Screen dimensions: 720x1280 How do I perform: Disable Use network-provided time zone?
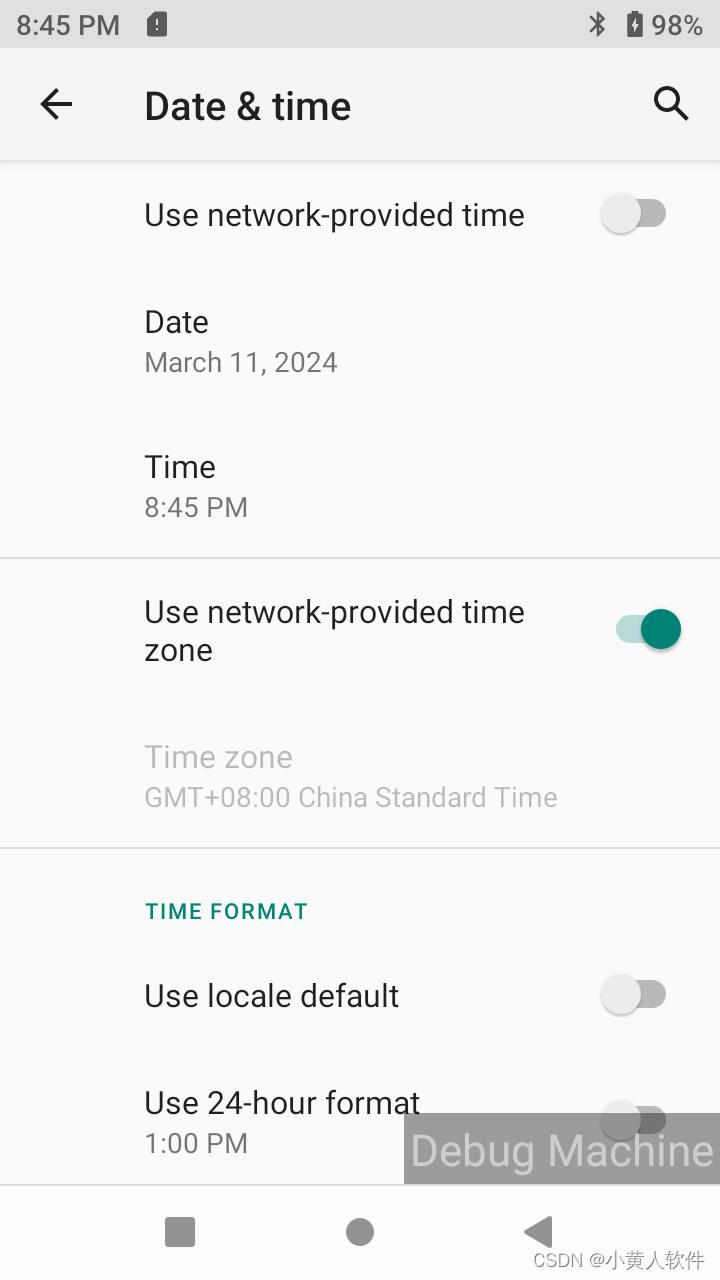pos(650,629)
